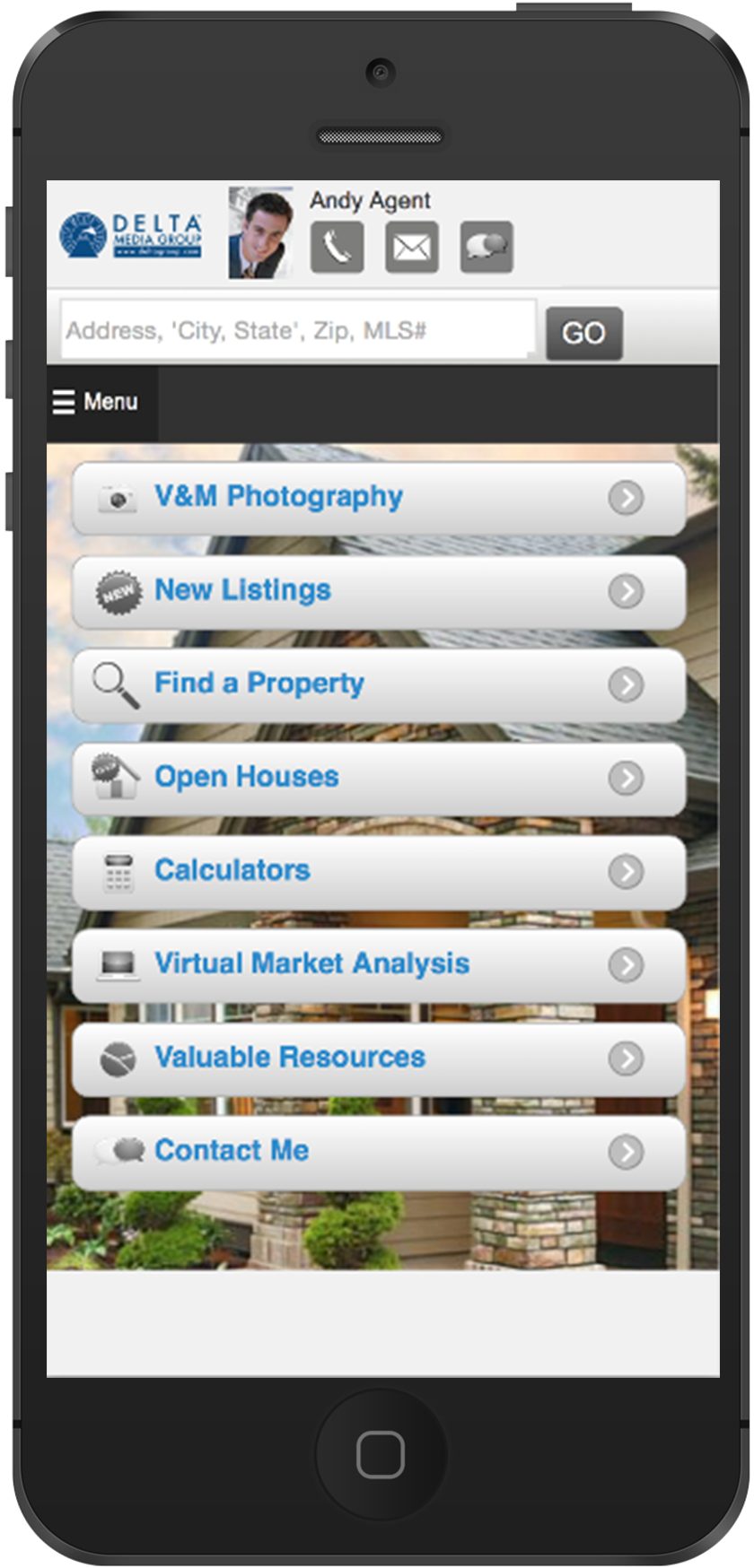Focus the address, city, zip search field
Image resolution: width=754 pixels, height=1568 pixels.
[x=297, y=331]
